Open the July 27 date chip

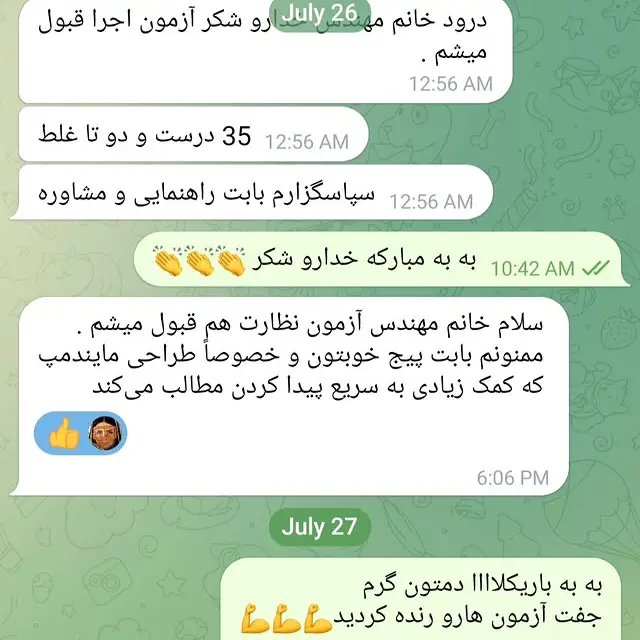click(x=320, y=528)
